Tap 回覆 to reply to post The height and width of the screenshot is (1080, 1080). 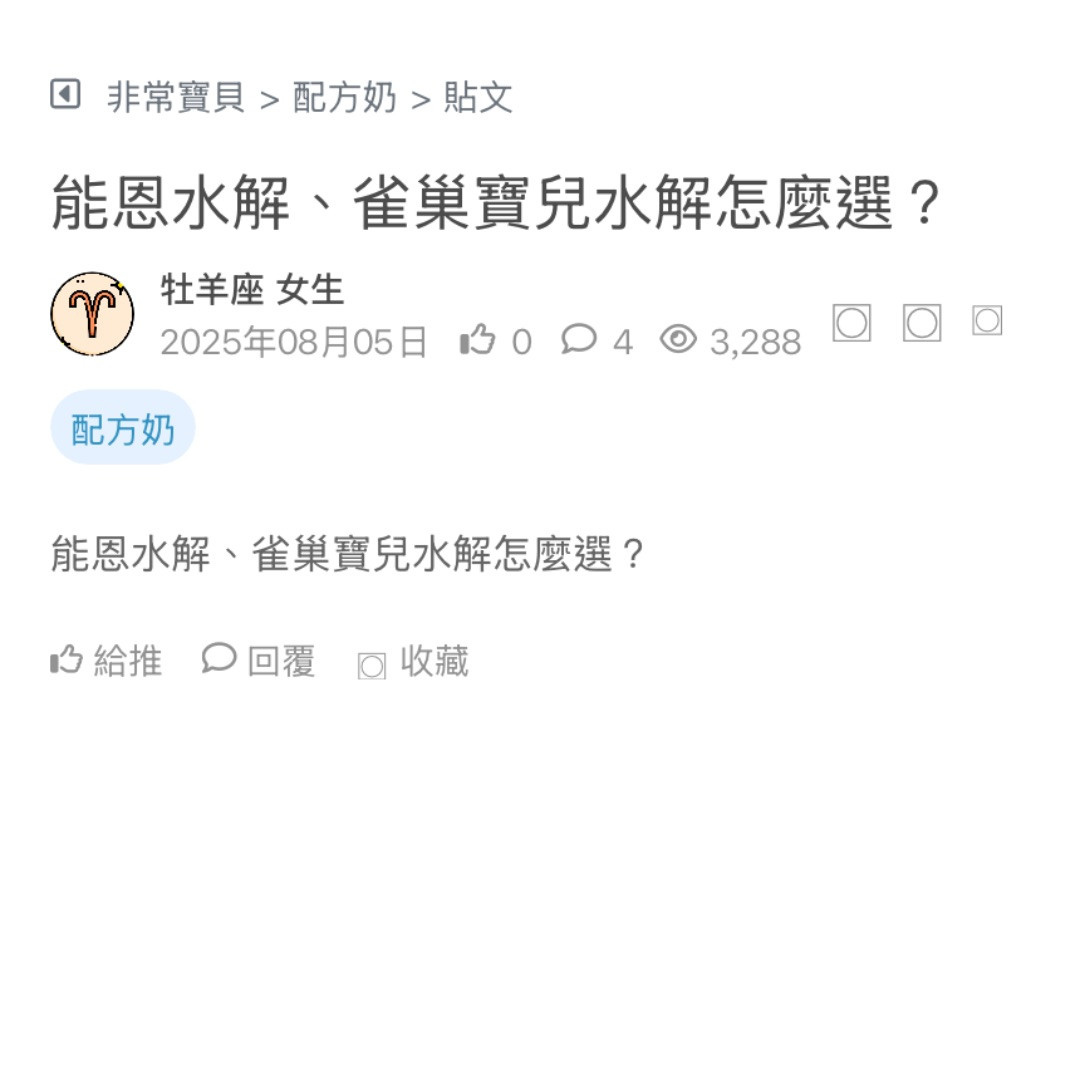pos(259,661)
